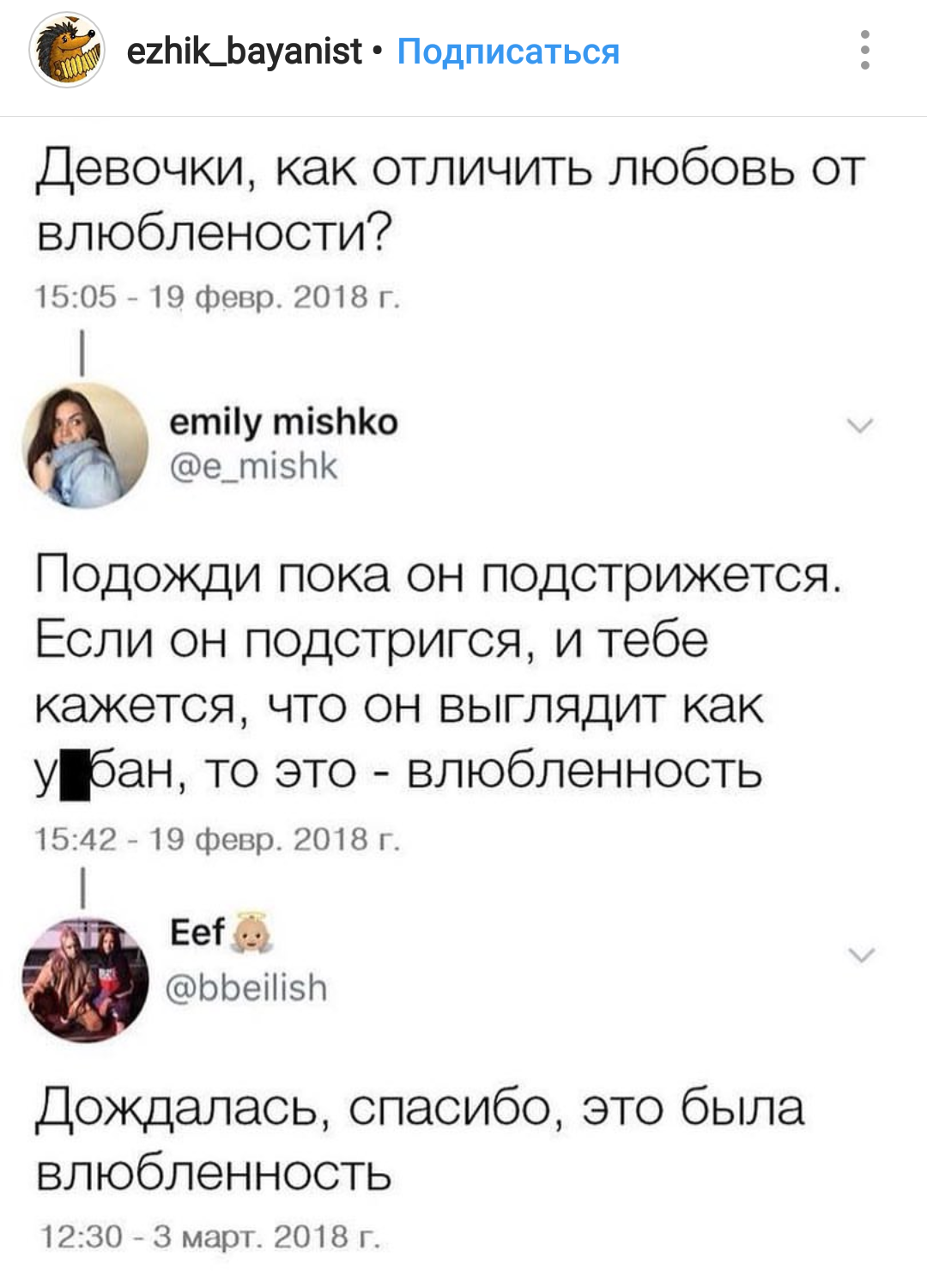Follow the account via Подписаться
927x1288 pixels.
tap(508, 52)
